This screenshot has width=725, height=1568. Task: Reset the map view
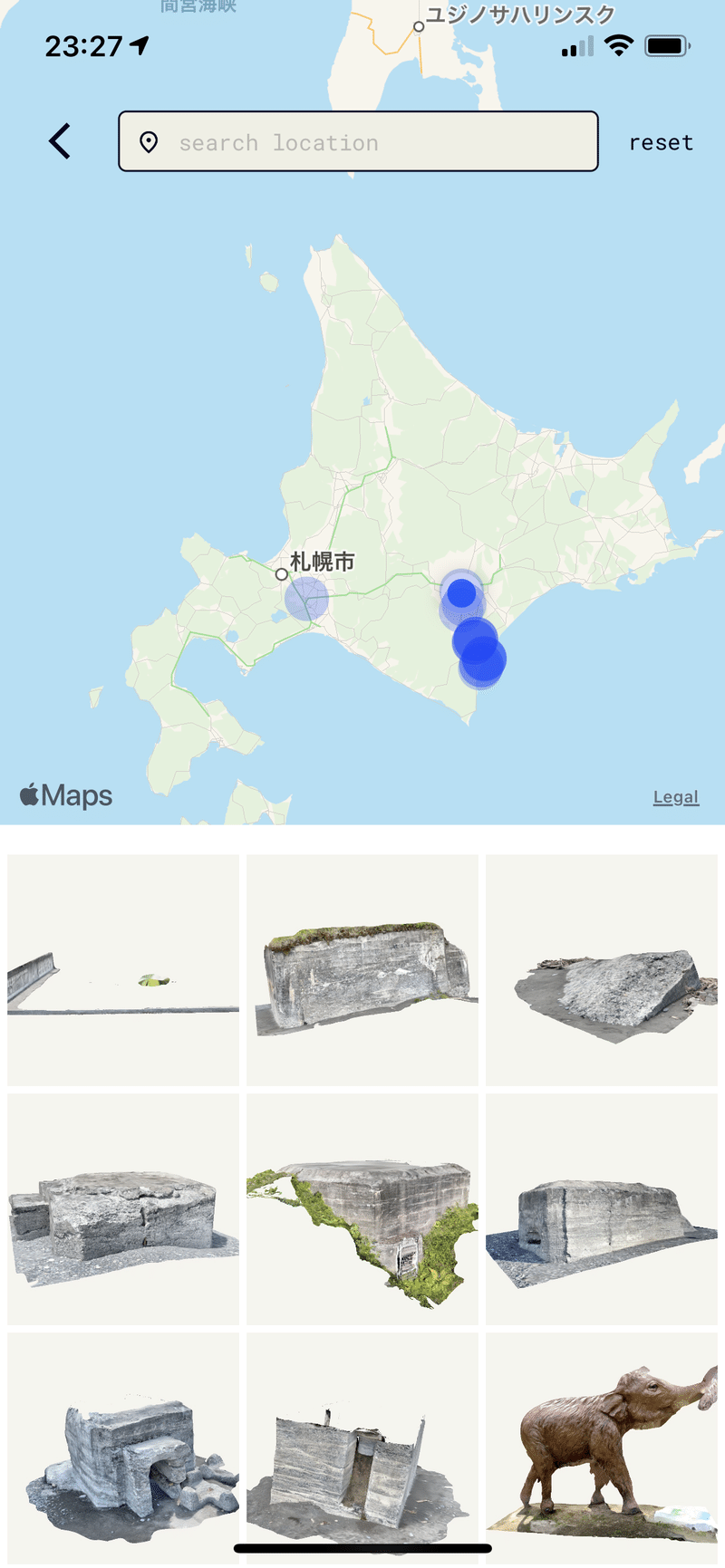(662, 143)
